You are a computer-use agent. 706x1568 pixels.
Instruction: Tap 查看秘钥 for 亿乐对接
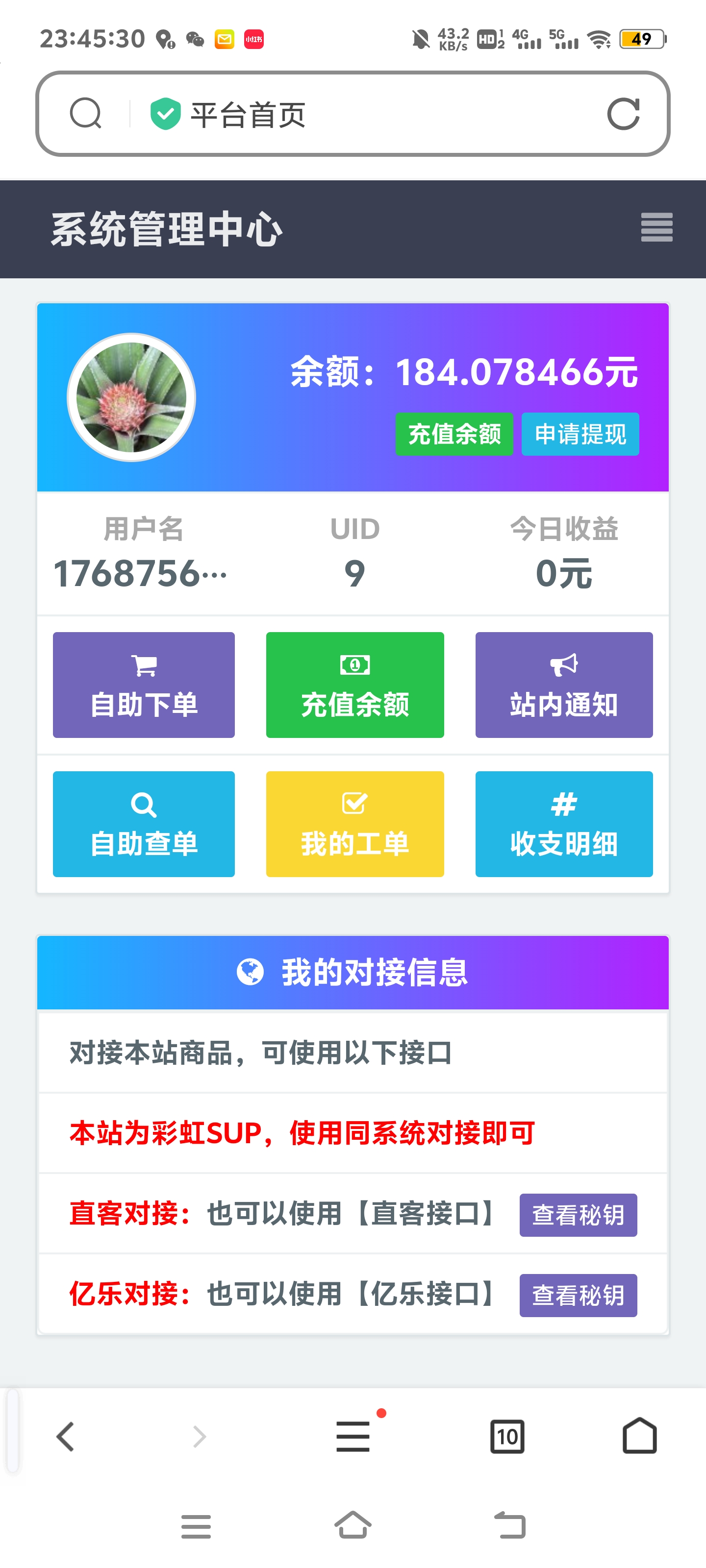pyautogui.click(x=578, y=1295)
